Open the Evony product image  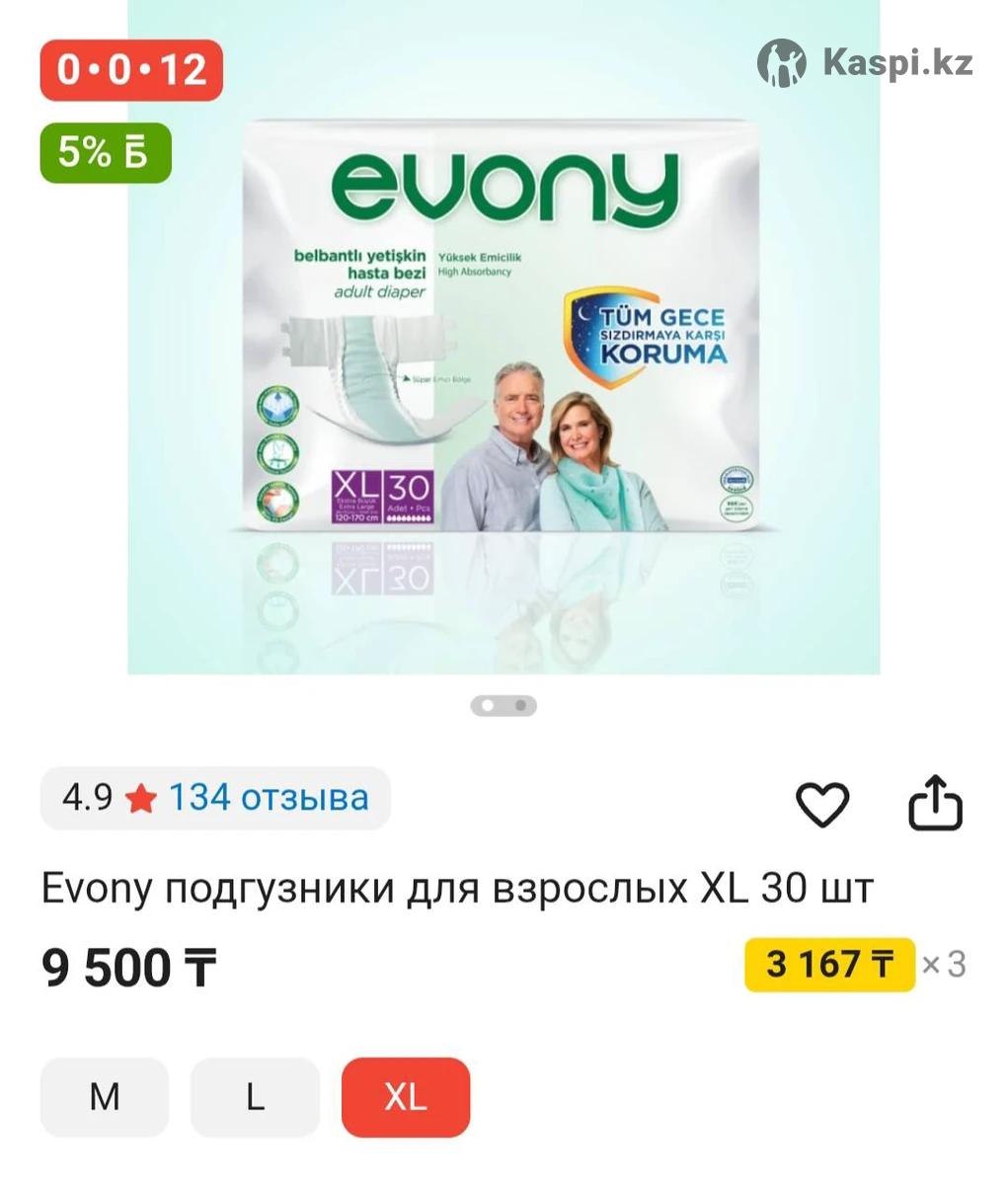click(504, 336)
